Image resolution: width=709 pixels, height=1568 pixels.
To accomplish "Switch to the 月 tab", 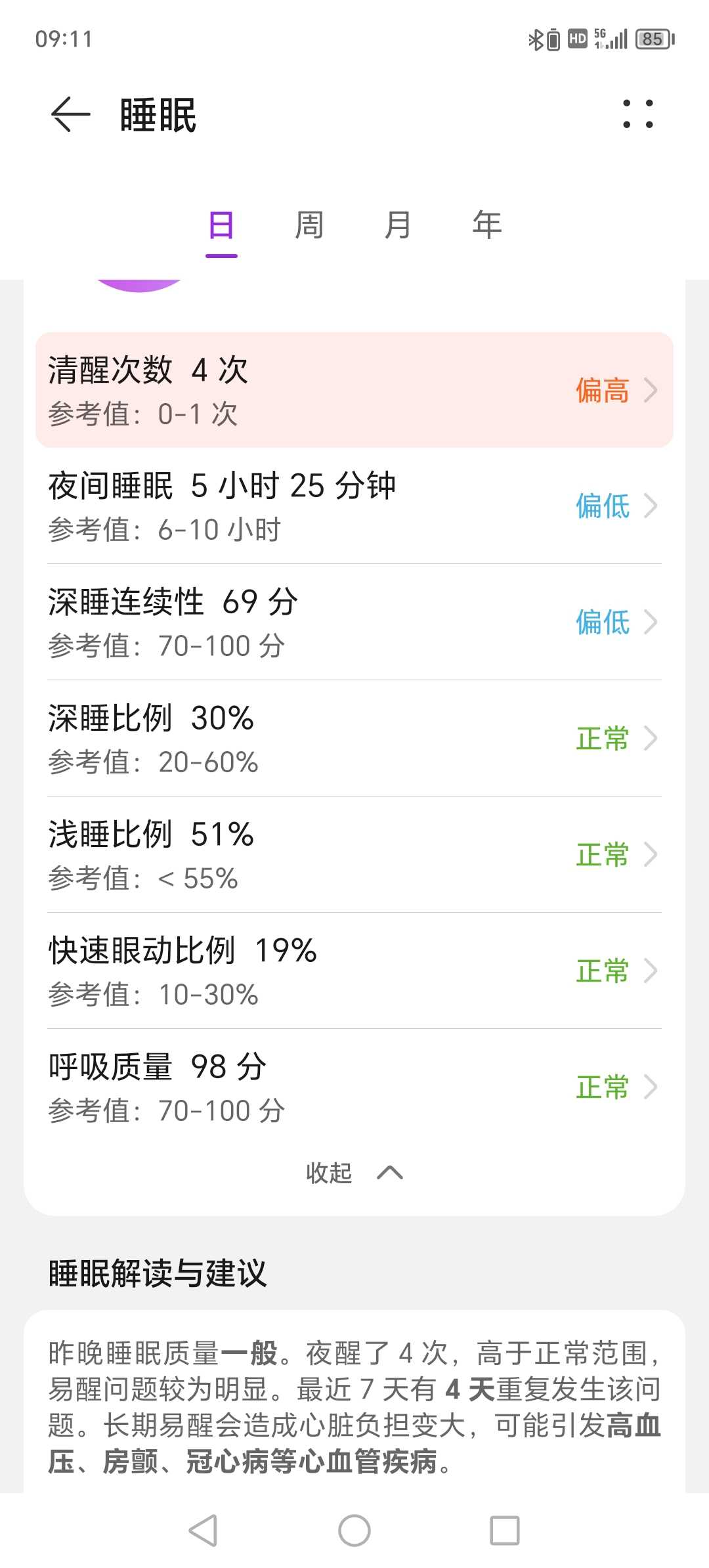I will pyautogui.click(x=398, y=225).
